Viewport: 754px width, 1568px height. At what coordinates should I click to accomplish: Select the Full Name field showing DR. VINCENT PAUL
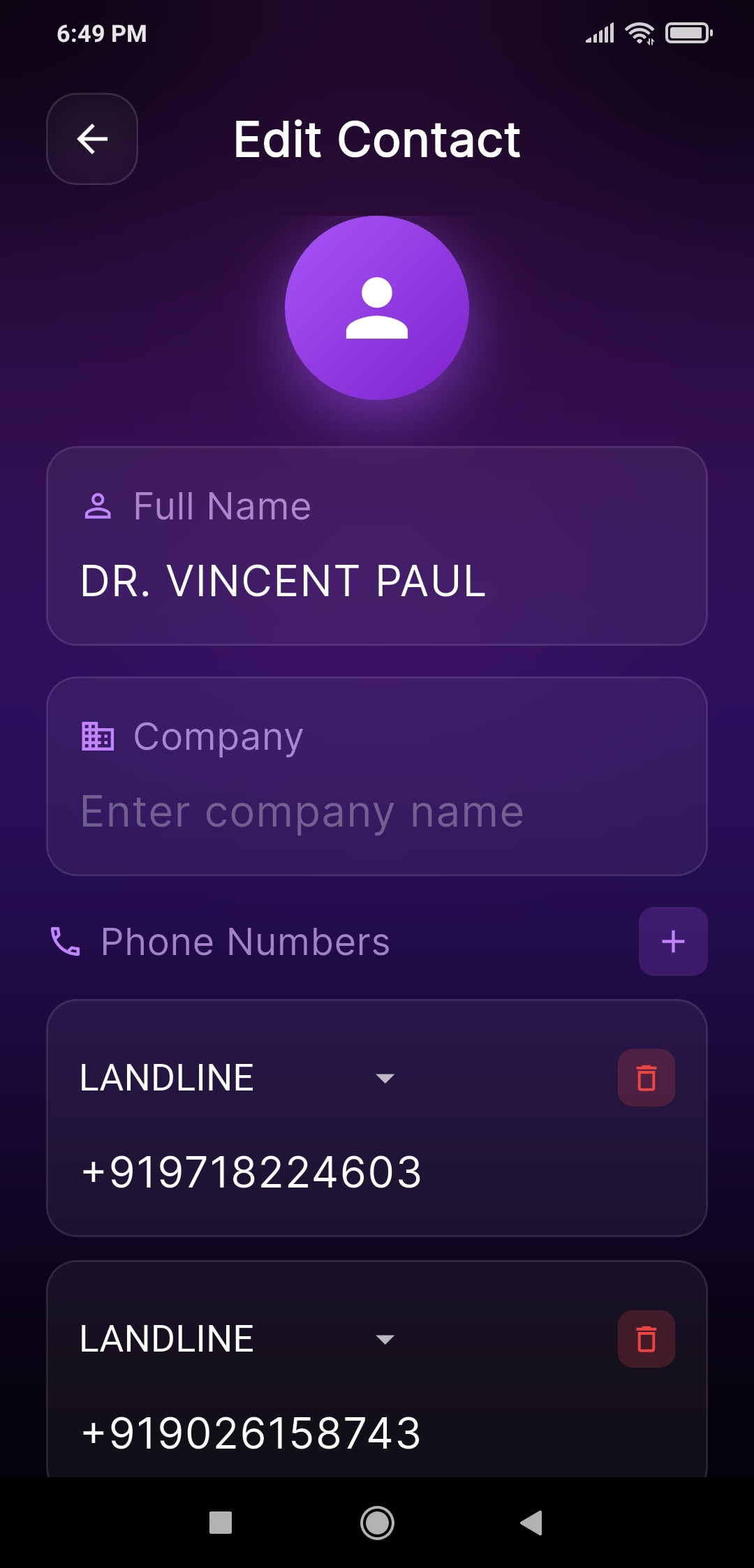click(x=282, y=580)
